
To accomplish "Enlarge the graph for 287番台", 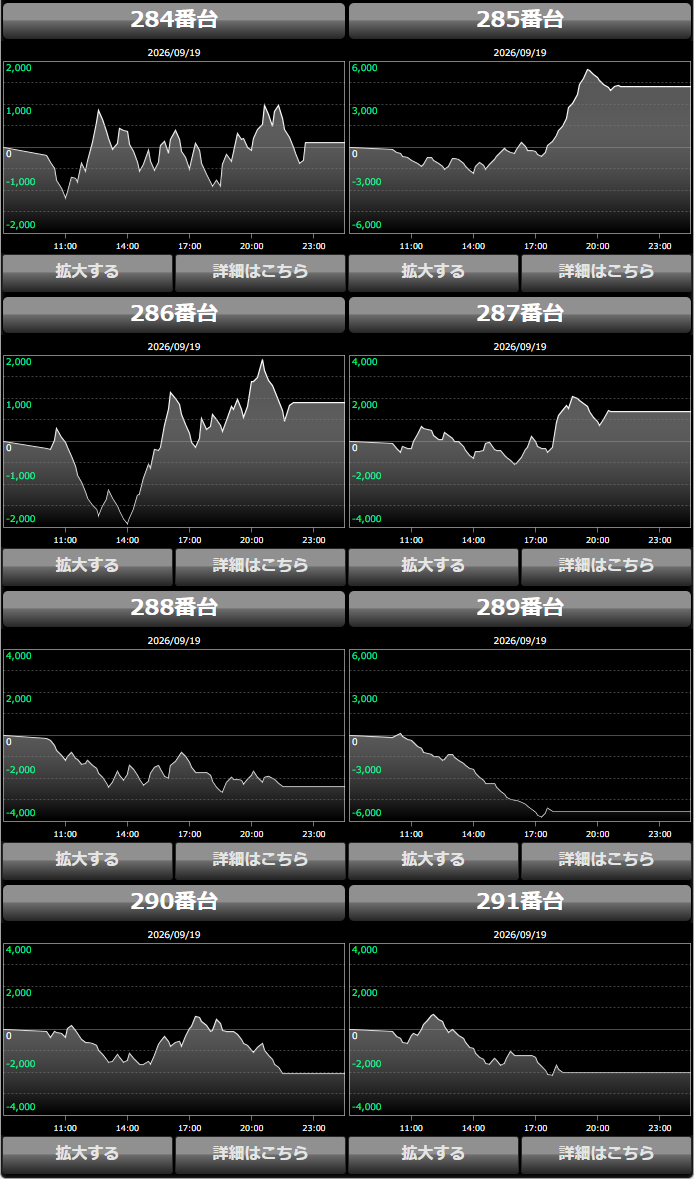I will [x=433, y=567].
